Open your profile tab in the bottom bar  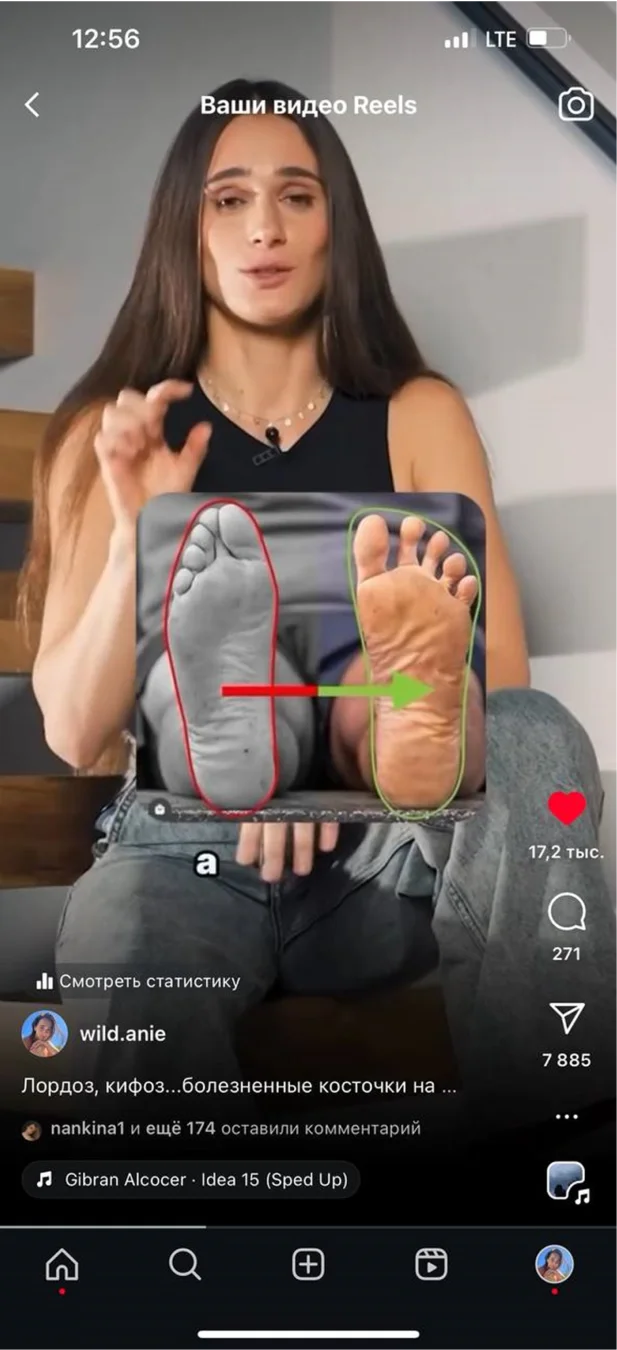(x=554, y=1265)
